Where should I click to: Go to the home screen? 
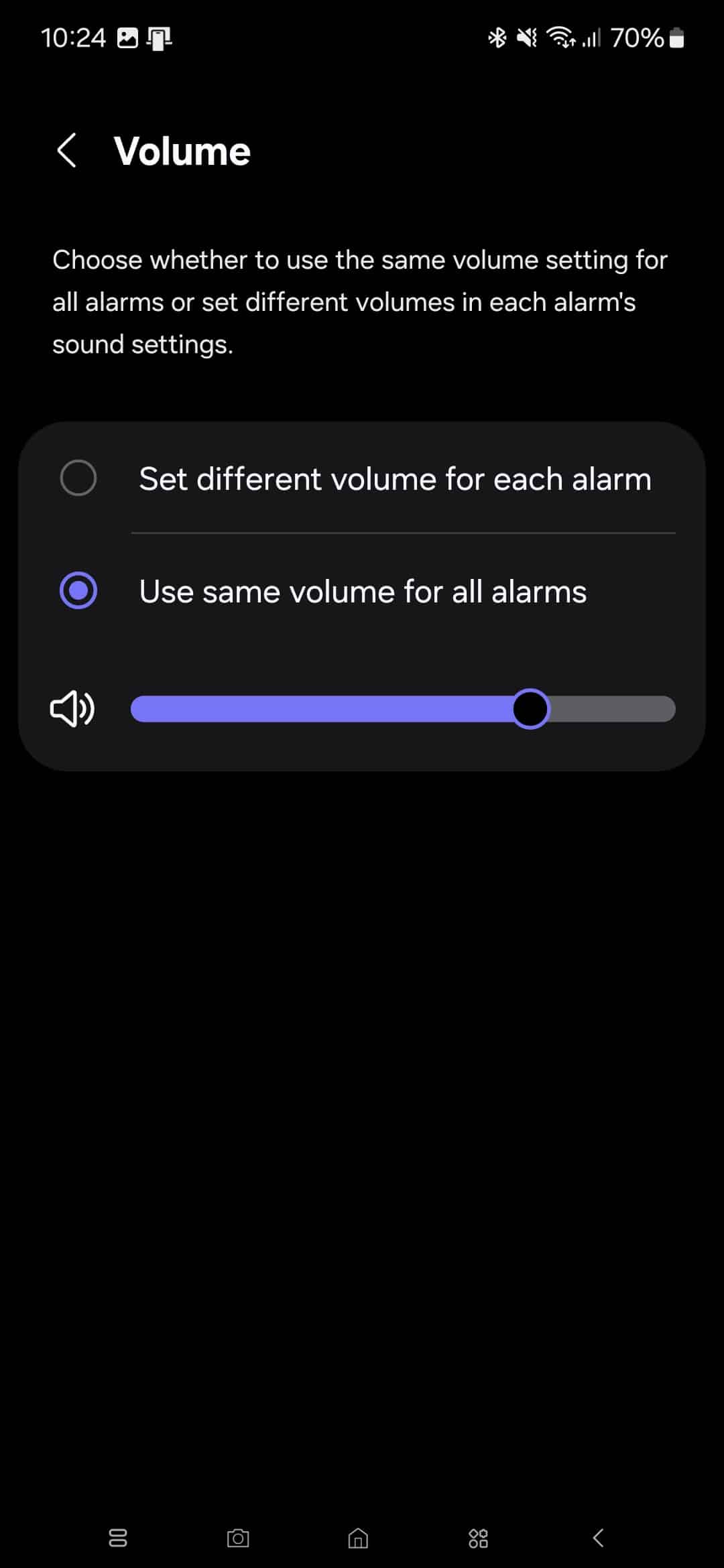point(358,1538)
